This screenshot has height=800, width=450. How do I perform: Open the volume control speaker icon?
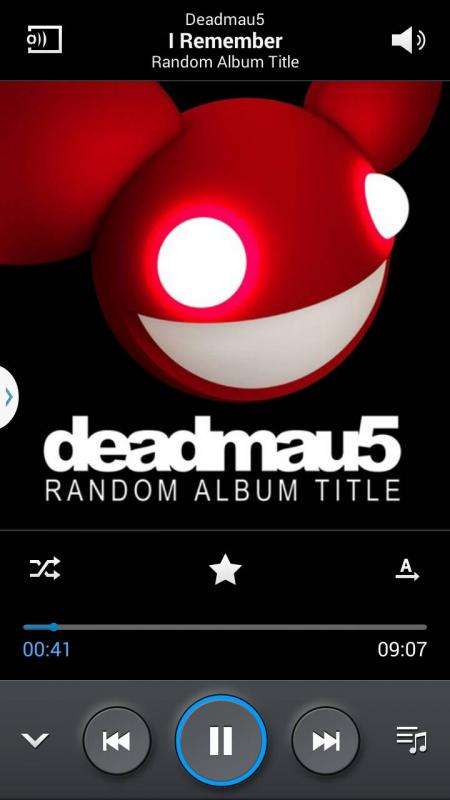(408, 40)
